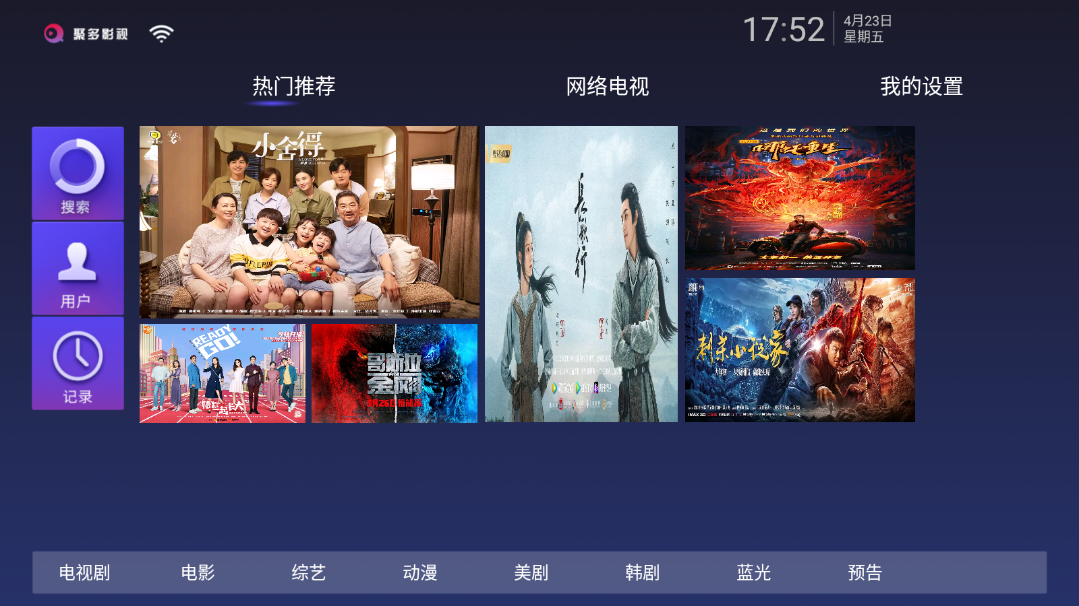Open the red dragon movie poster
This screenshot has height=606, width=1079.
tap(799, 197)
